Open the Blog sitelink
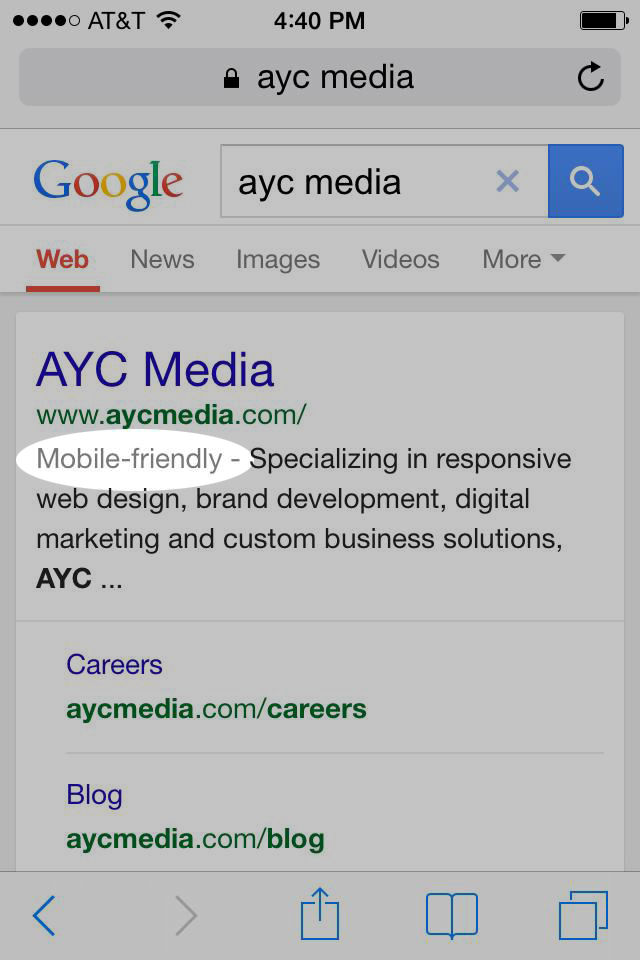This screenshot has width=640, height=960. [x=94, y=795]
